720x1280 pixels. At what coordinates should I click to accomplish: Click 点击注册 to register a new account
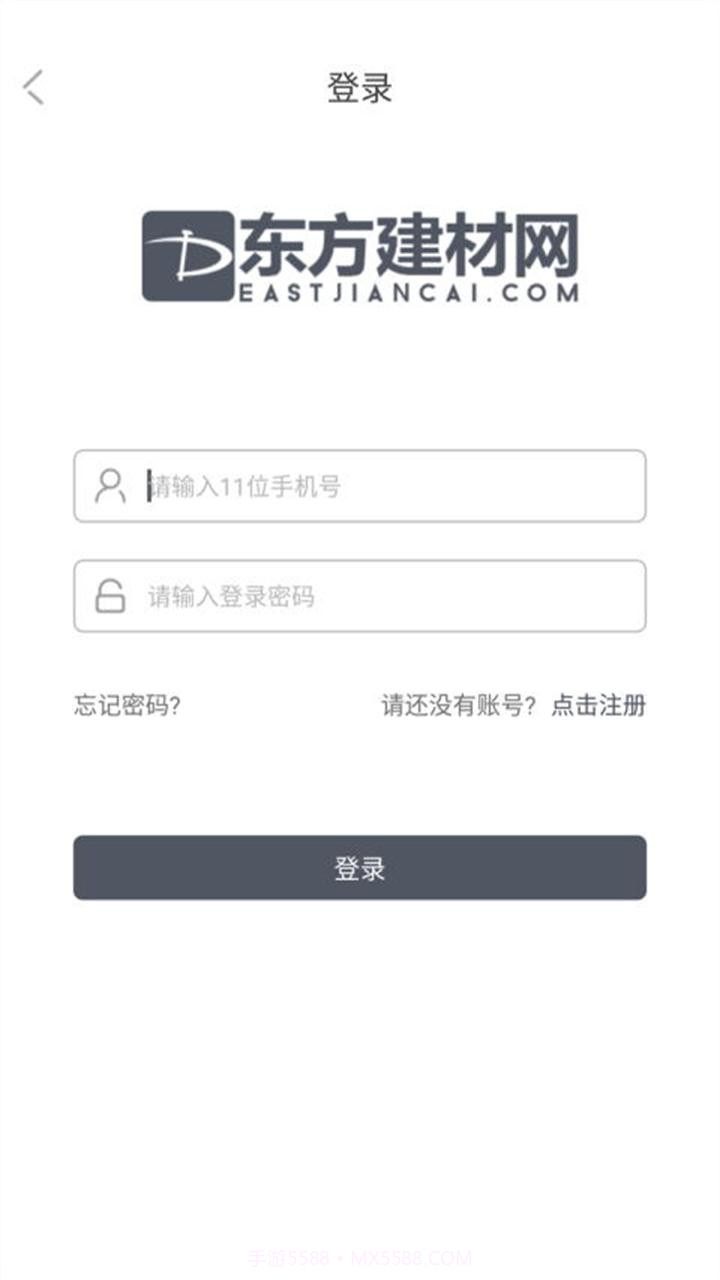(598, 705)
